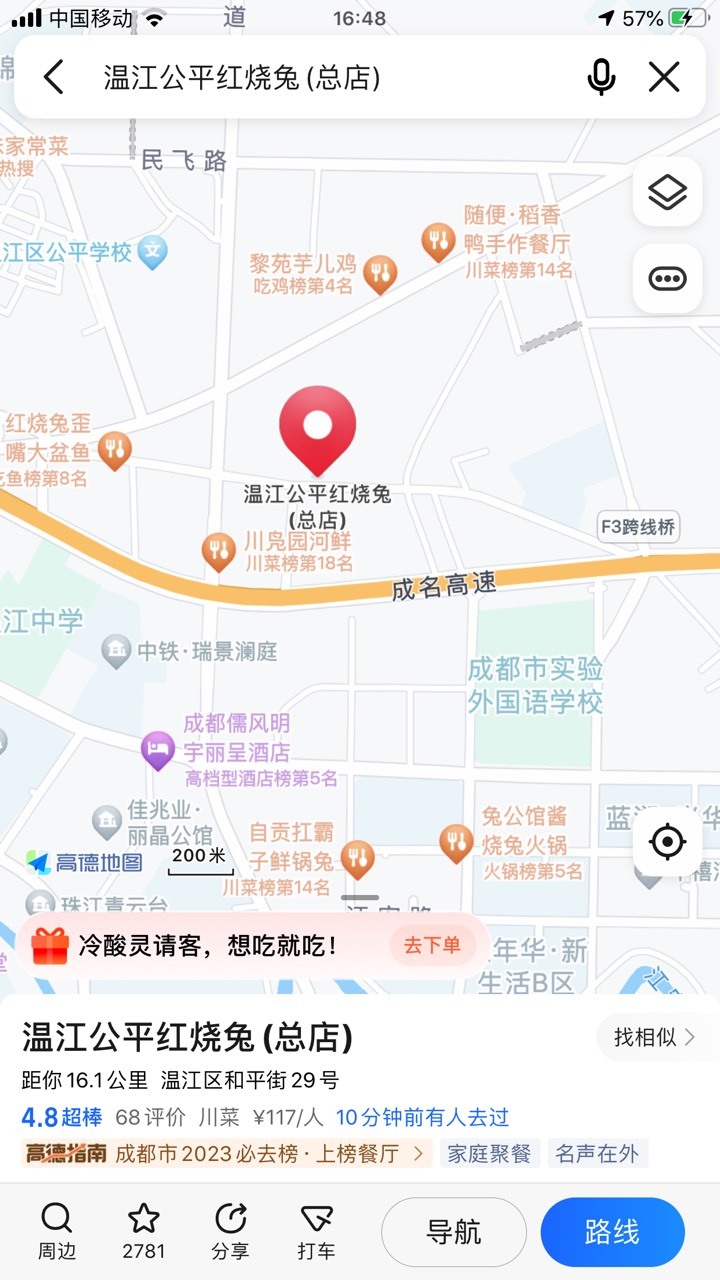Open the map layers button
Screen dimensions: 720x1280
(x=667, y=192)
